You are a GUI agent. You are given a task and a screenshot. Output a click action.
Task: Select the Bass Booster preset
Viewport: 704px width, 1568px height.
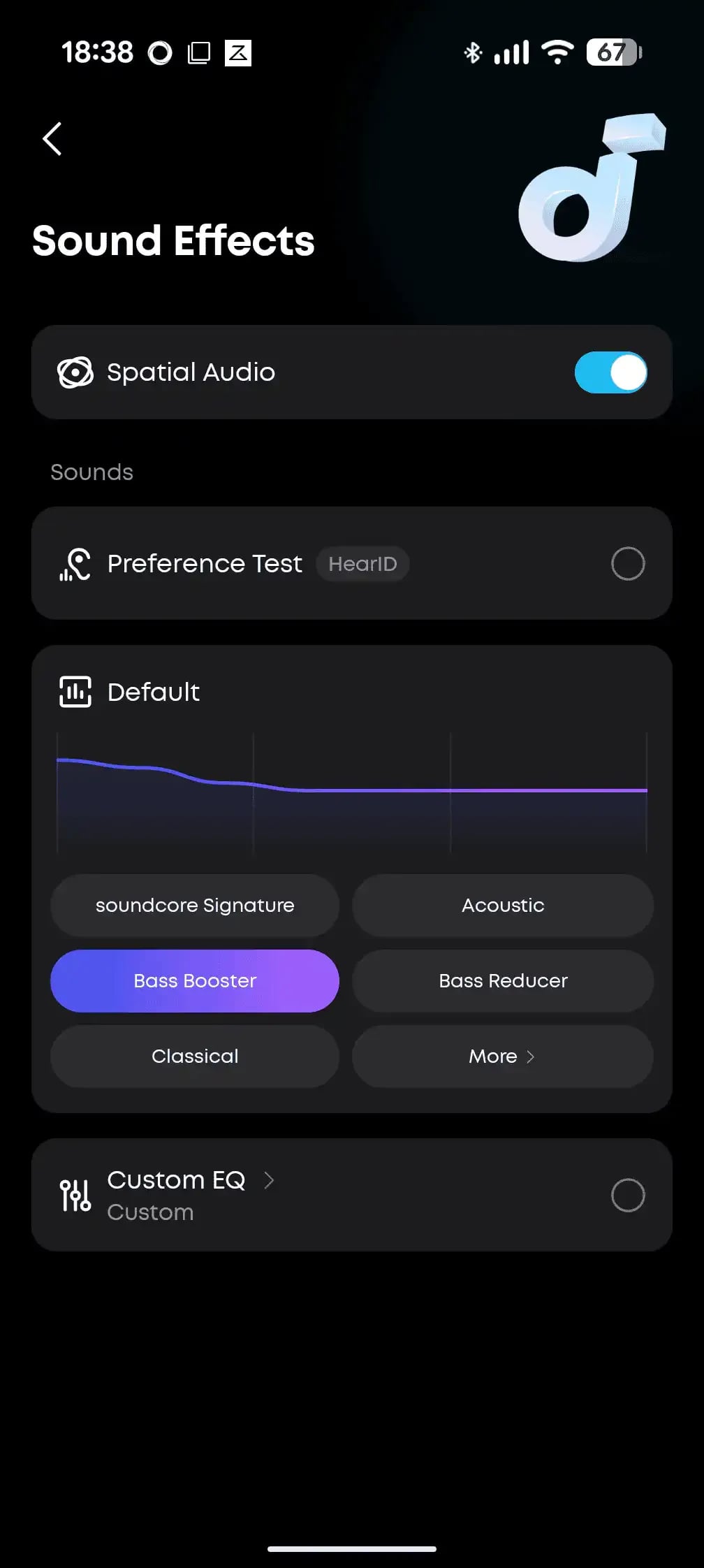pos(195,980)
